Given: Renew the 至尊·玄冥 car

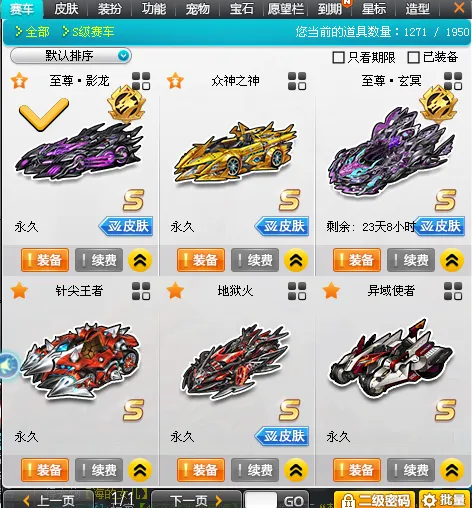Looking at the screenshot, I should click(411, 260).
